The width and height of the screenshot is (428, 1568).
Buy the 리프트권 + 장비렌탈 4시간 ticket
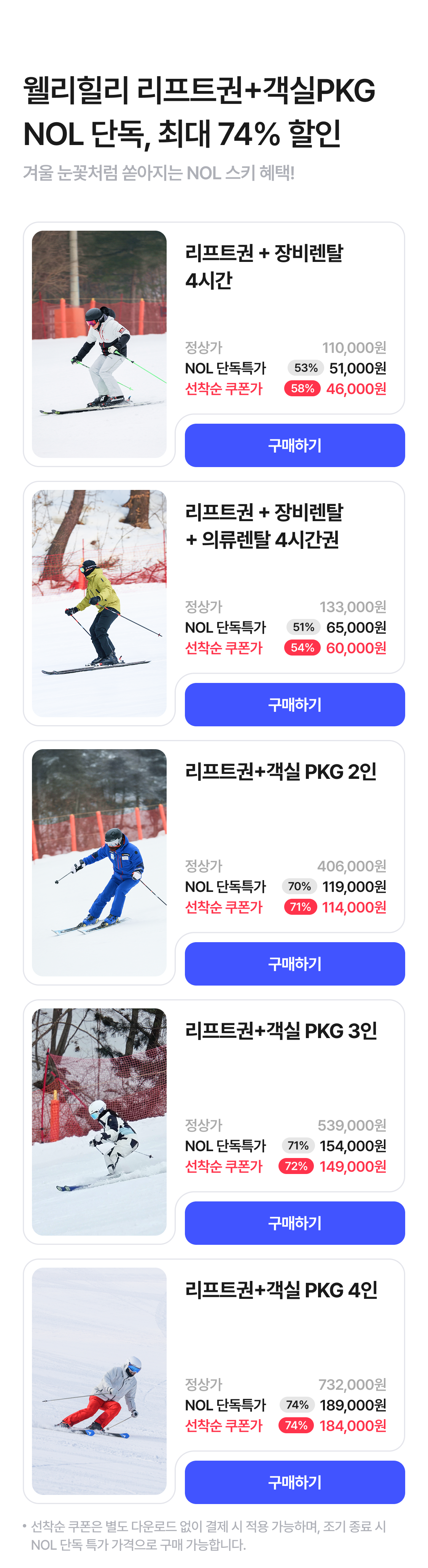point(294,445)
